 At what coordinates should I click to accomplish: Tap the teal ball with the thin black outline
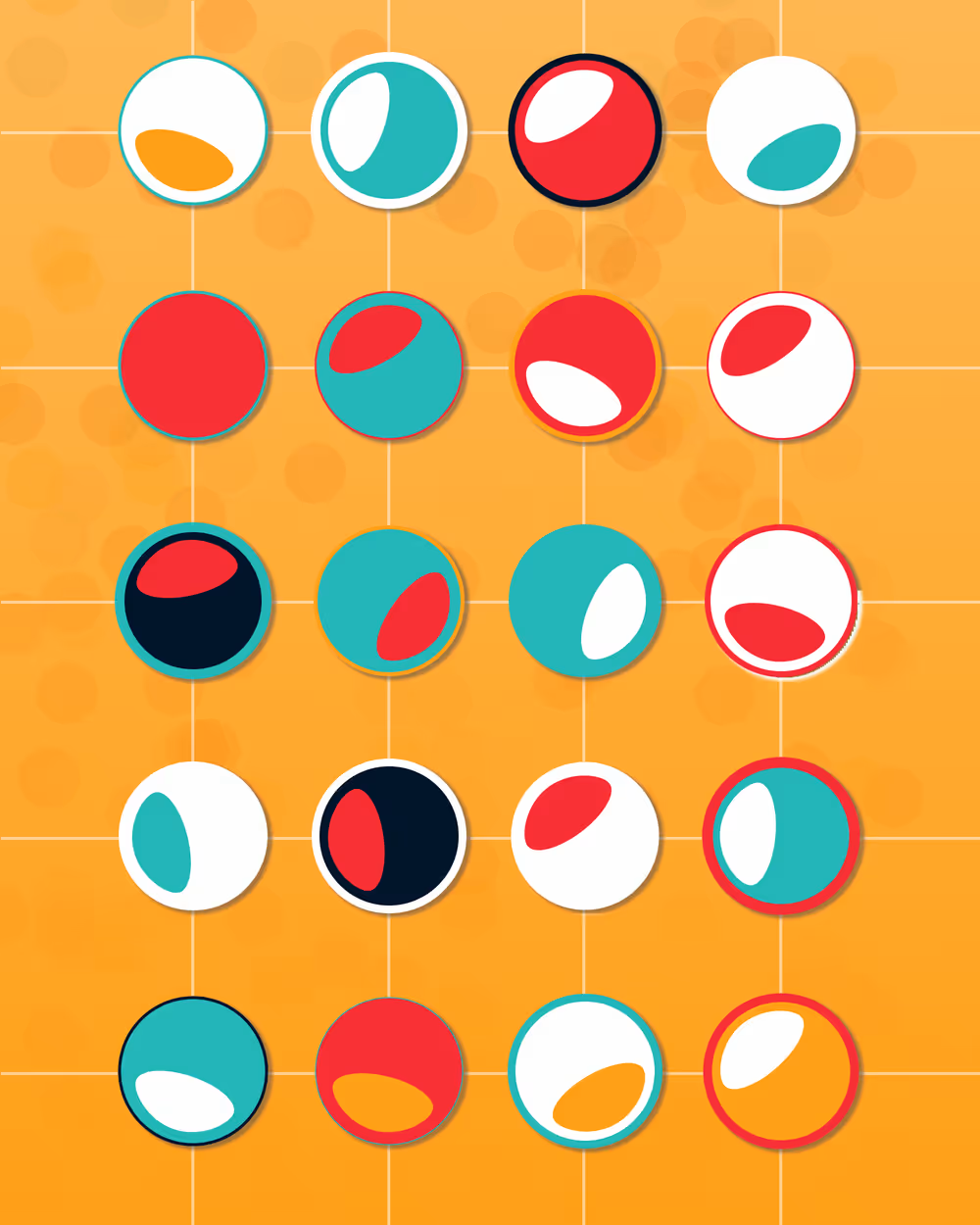point(193,1071)
